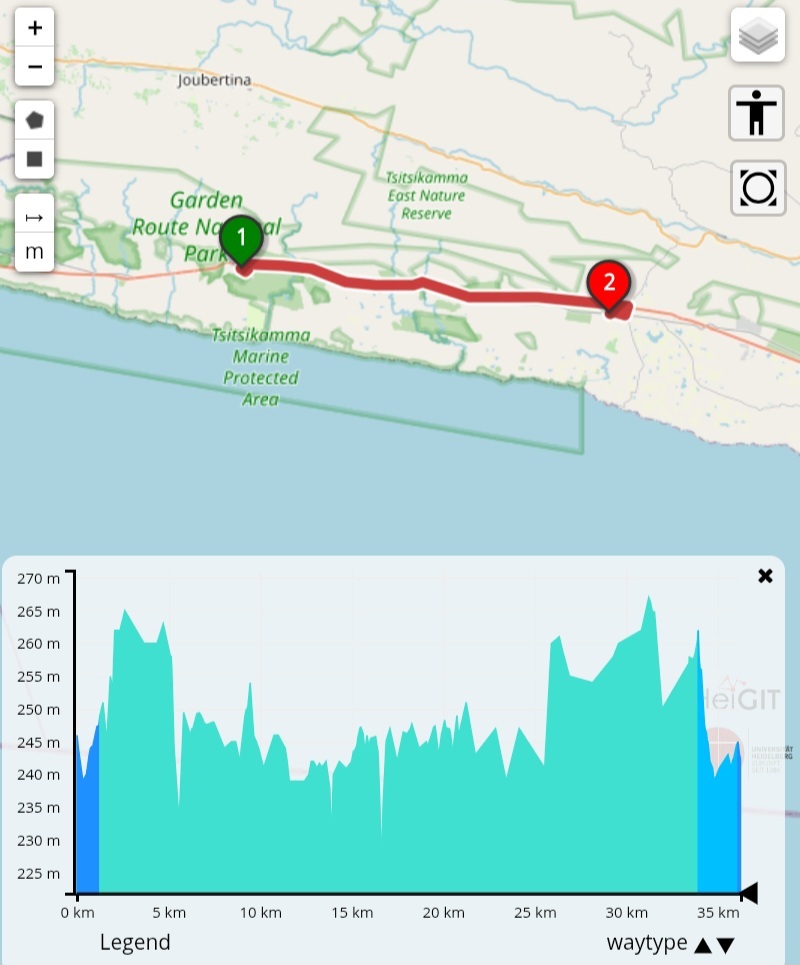Select the polygon drawing tool
This screenshot has width=800, height=965.
pyautogui.click(x=35, y=120)
